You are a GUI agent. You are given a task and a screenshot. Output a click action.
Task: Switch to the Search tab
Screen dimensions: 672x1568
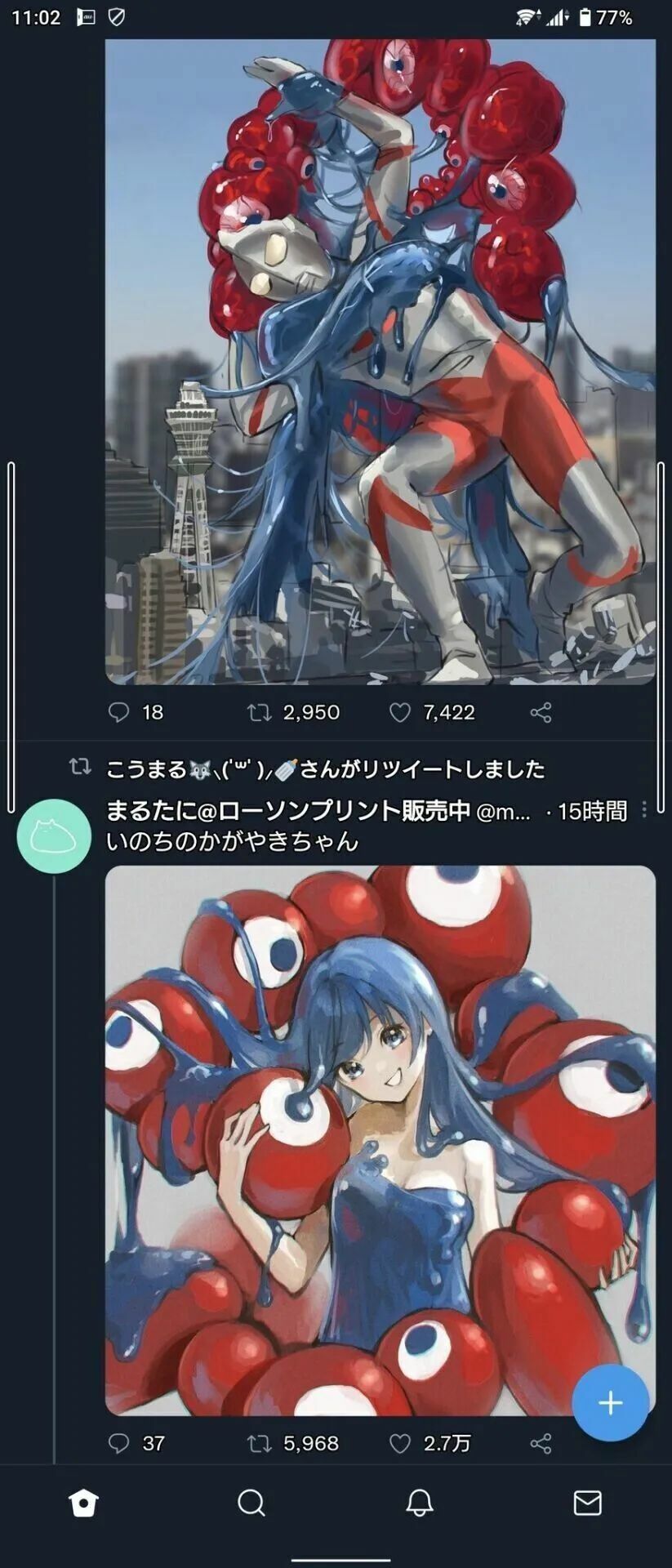[251, 1503]
